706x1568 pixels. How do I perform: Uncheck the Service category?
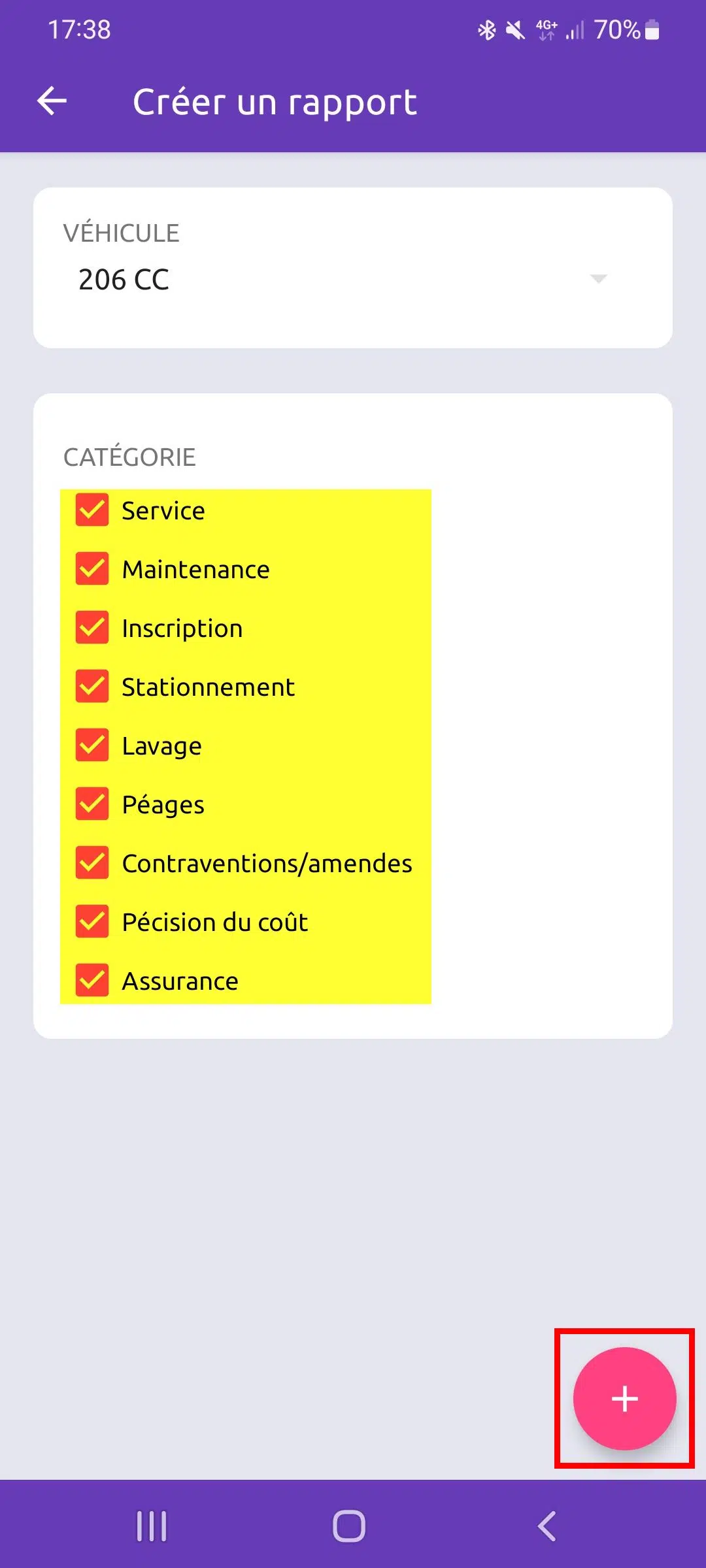tap(92, 510)
